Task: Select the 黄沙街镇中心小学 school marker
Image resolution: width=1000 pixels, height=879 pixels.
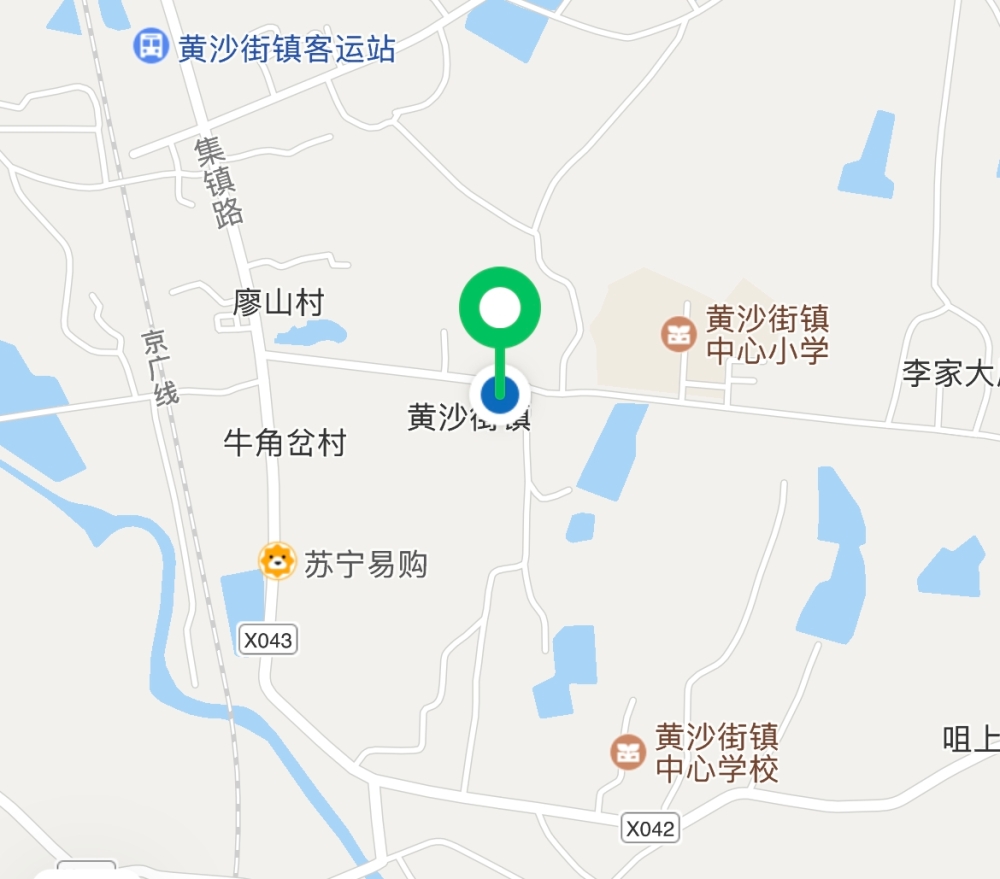Action: click(x=678, y=334)
